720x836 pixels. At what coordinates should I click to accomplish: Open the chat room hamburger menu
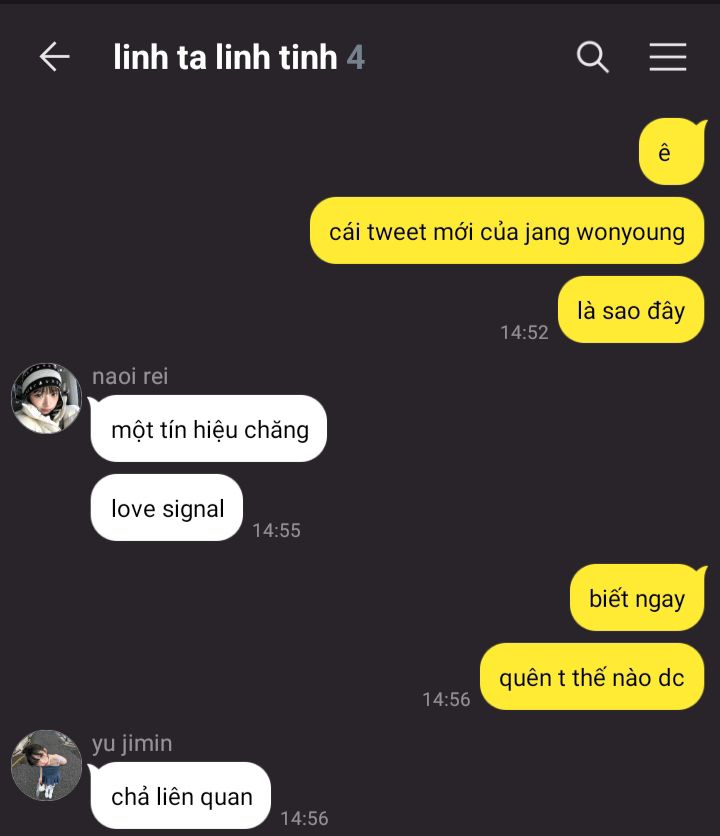click(667, 57)
